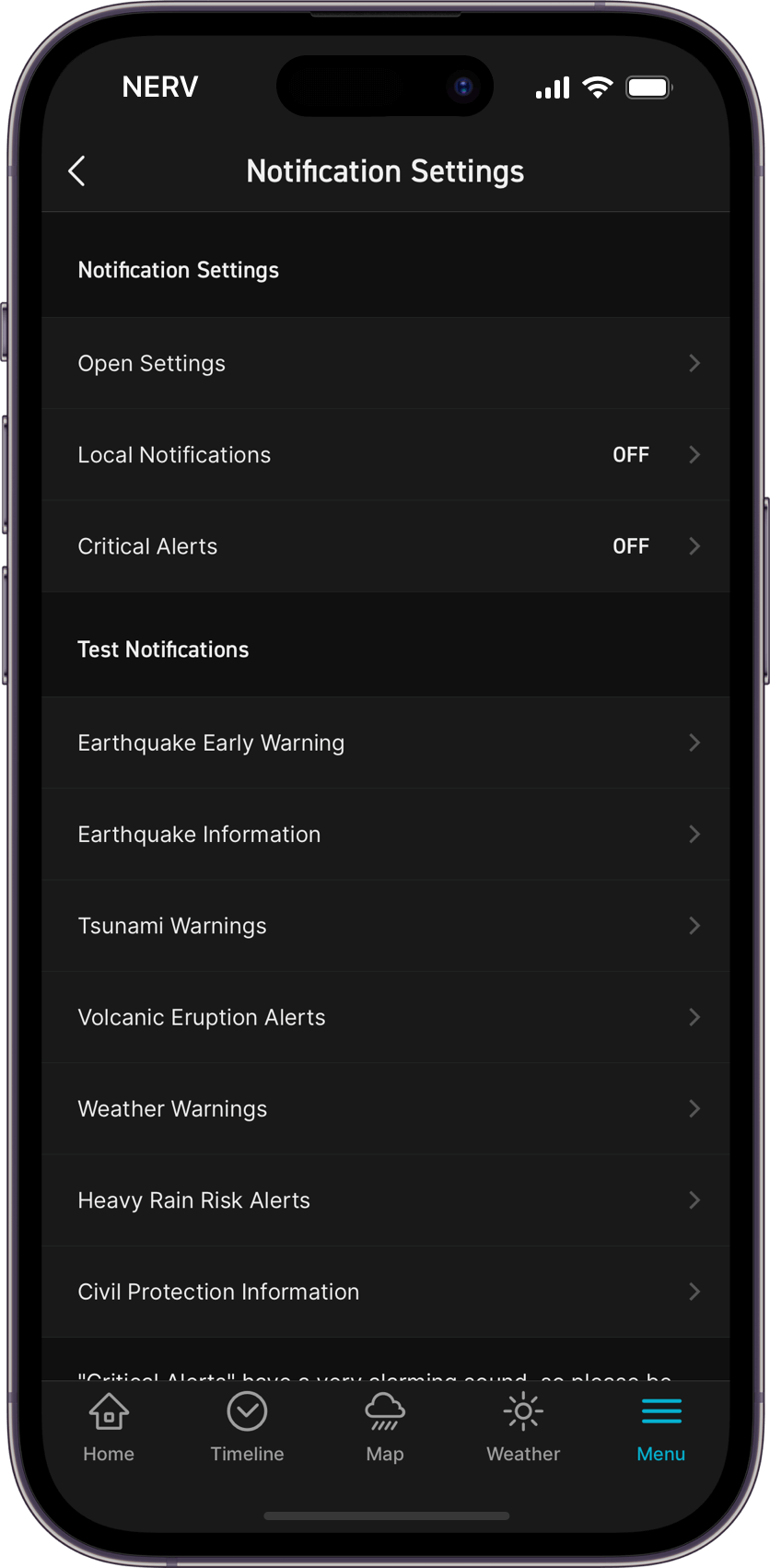Tap the battery indicator in status bar

pyautogui.click(x=648, y=87)
